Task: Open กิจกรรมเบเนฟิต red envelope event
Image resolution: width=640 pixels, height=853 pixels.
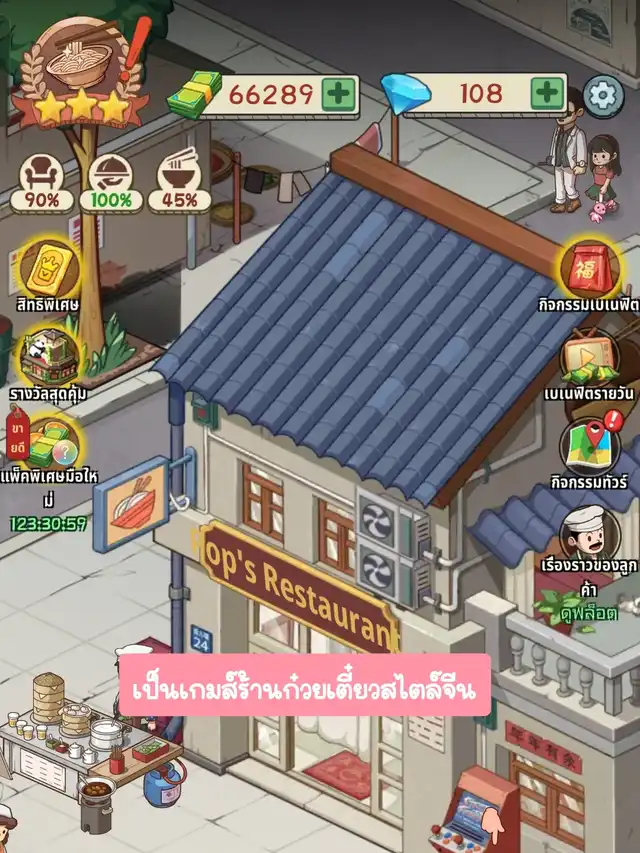Action: 590,270
